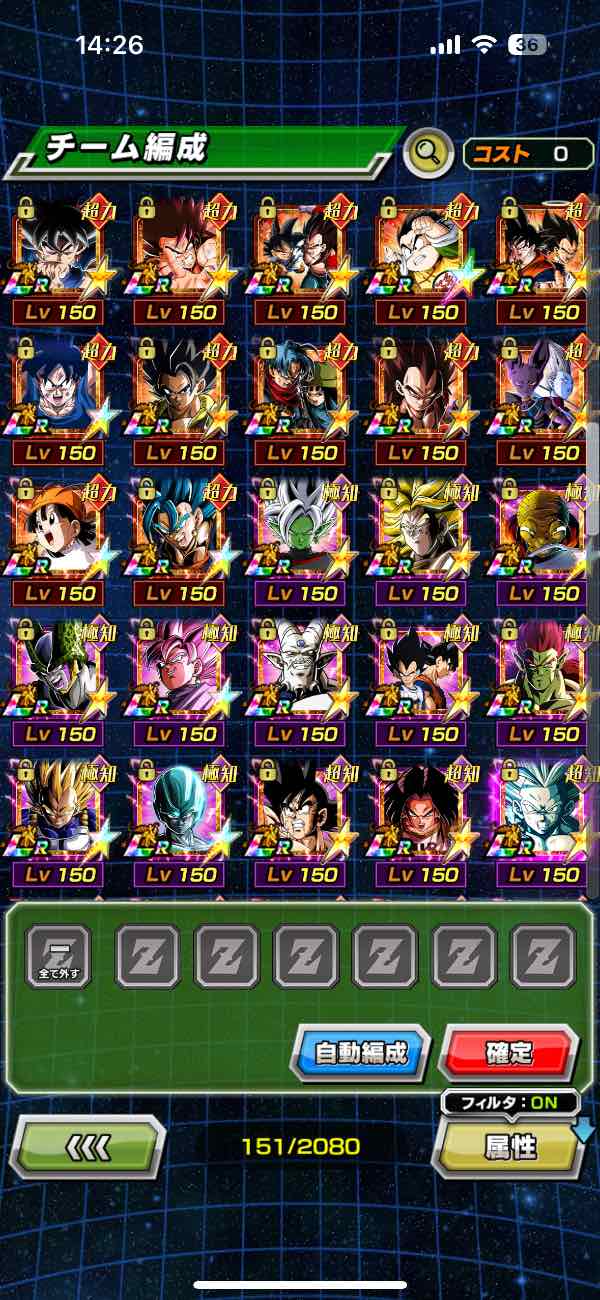600x1300 pixels.
Task: Tap the 自動編成 auto-formation button
Action: [360, 1053]
